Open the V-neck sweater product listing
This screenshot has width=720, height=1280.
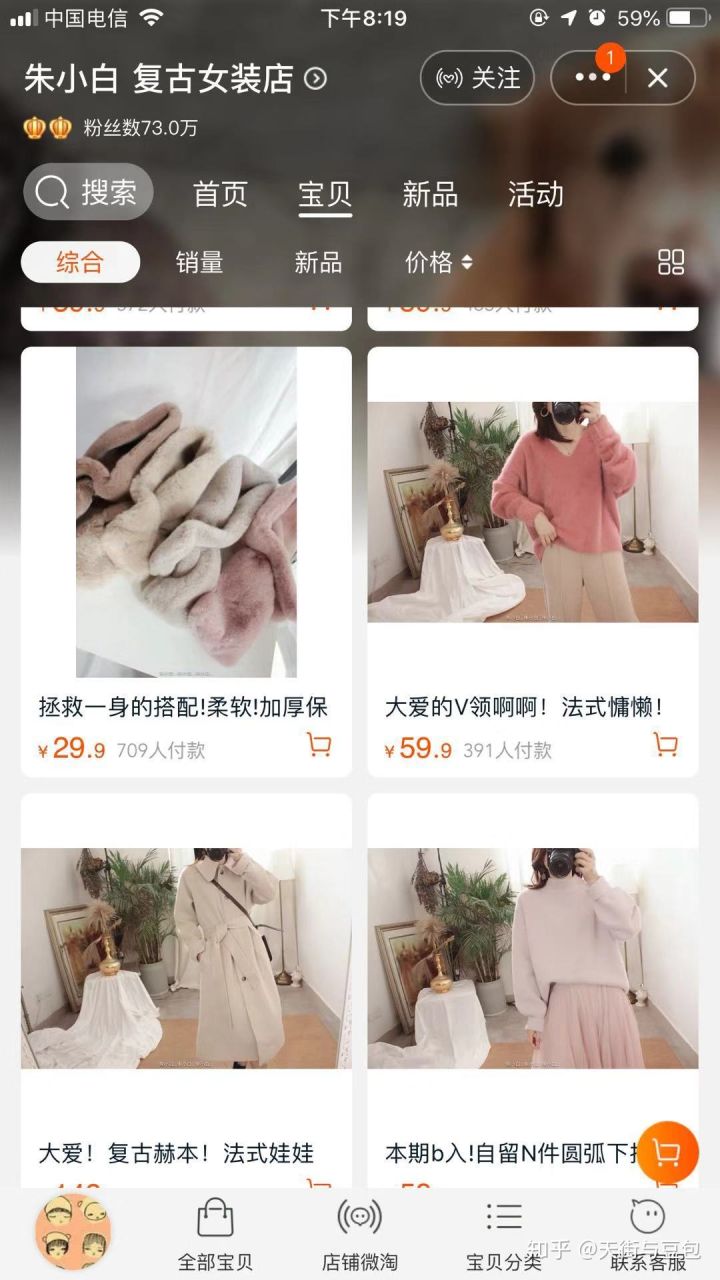click(533, 510)
